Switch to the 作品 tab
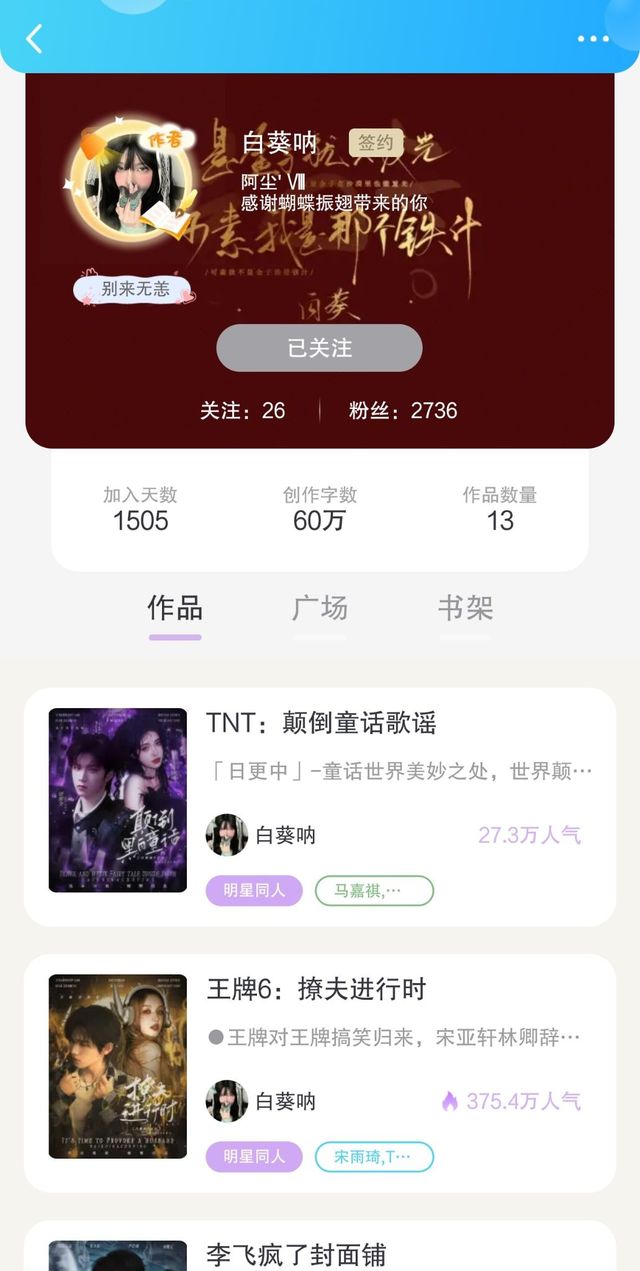This screenshot has height=1271, width=640. click(x=175, y=608)
